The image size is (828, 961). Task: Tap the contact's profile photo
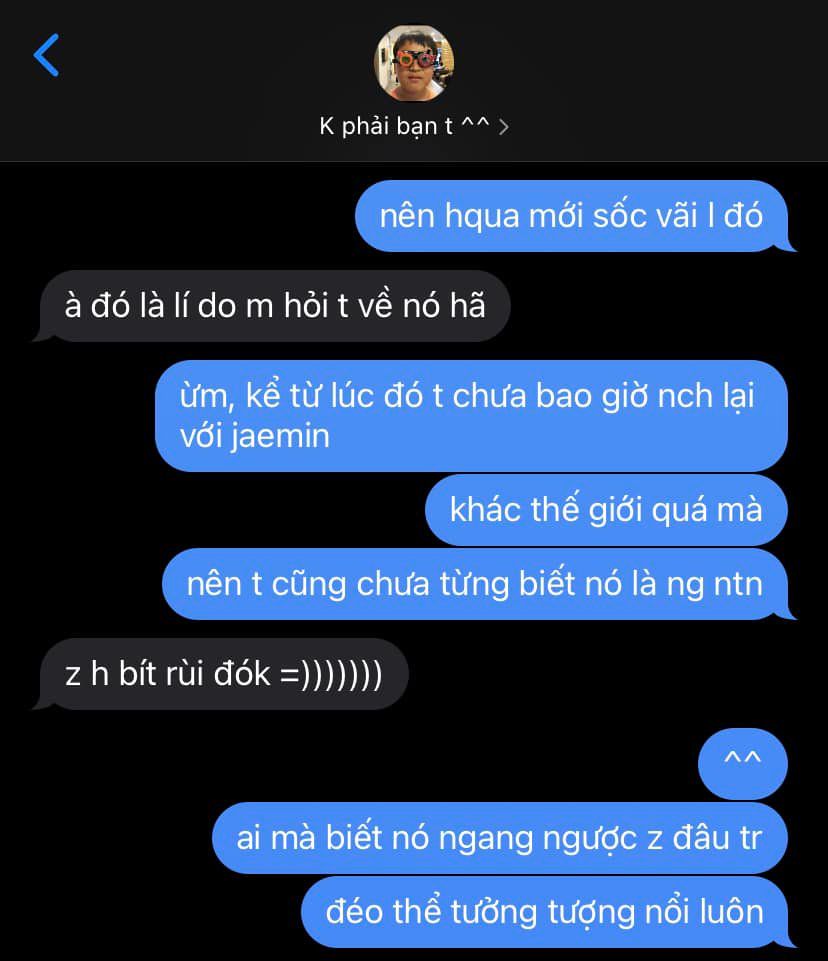(413, 63)
